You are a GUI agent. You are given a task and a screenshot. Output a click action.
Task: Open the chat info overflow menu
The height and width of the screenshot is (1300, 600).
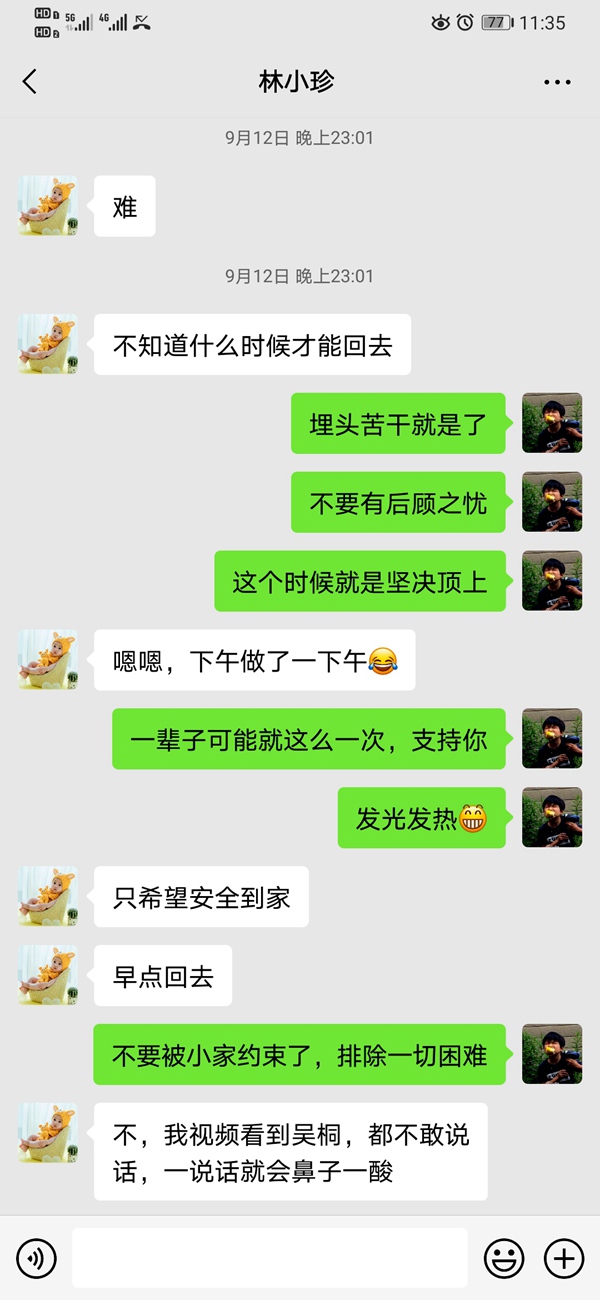pyautogui.click(x=557, y=82)
